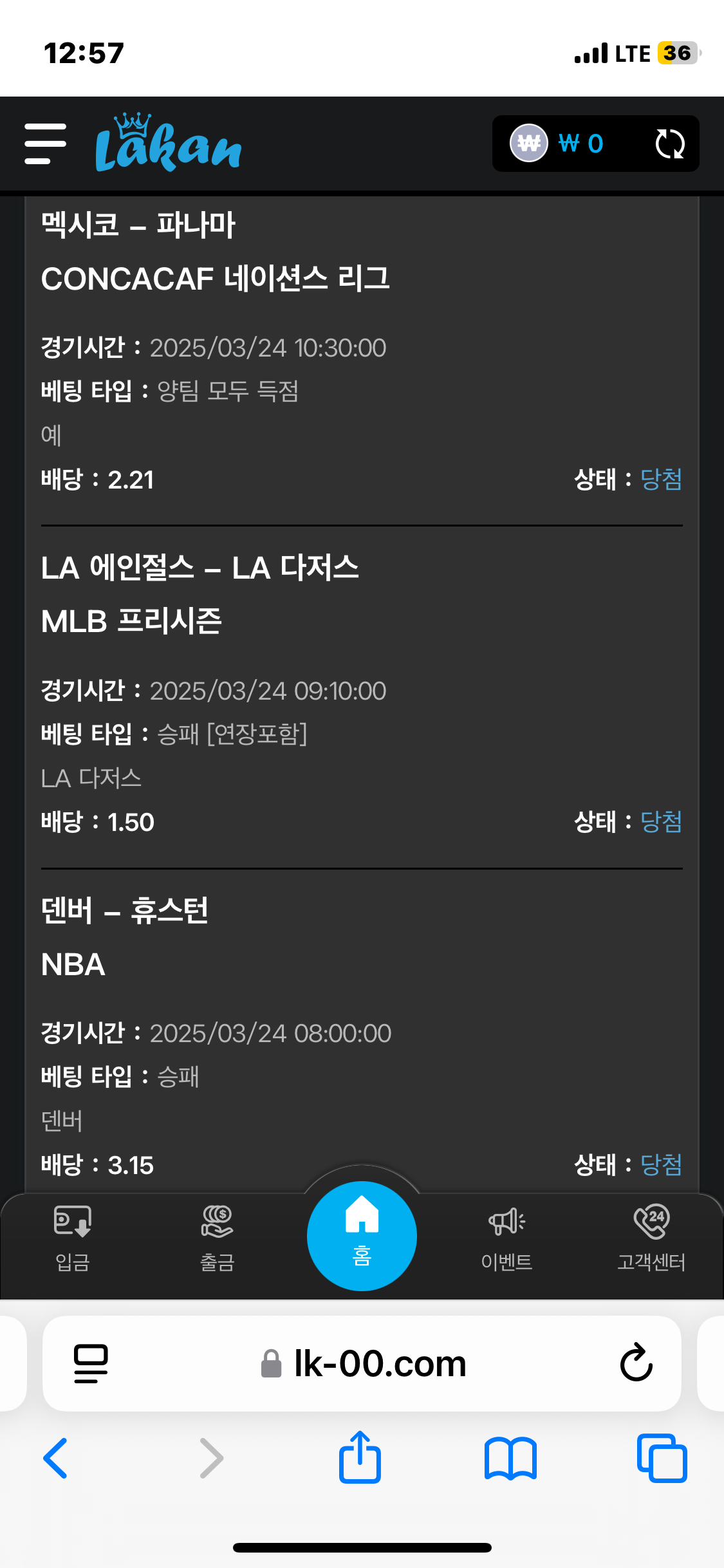724x1568 pixels.
Task: Refresh the won balance
Action: [x=669, y=144]
